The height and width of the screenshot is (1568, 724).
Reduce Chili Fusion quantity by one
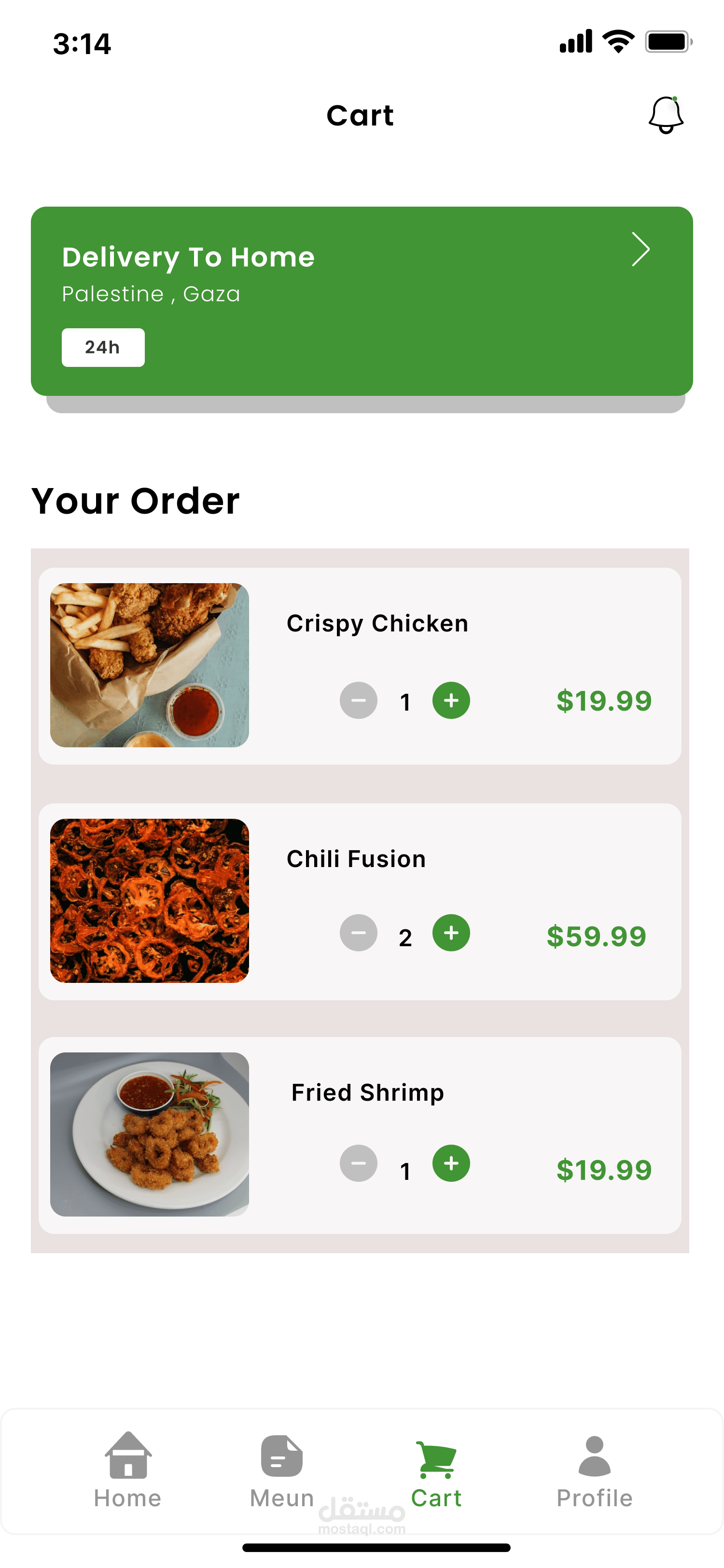[x=358, y=933]
